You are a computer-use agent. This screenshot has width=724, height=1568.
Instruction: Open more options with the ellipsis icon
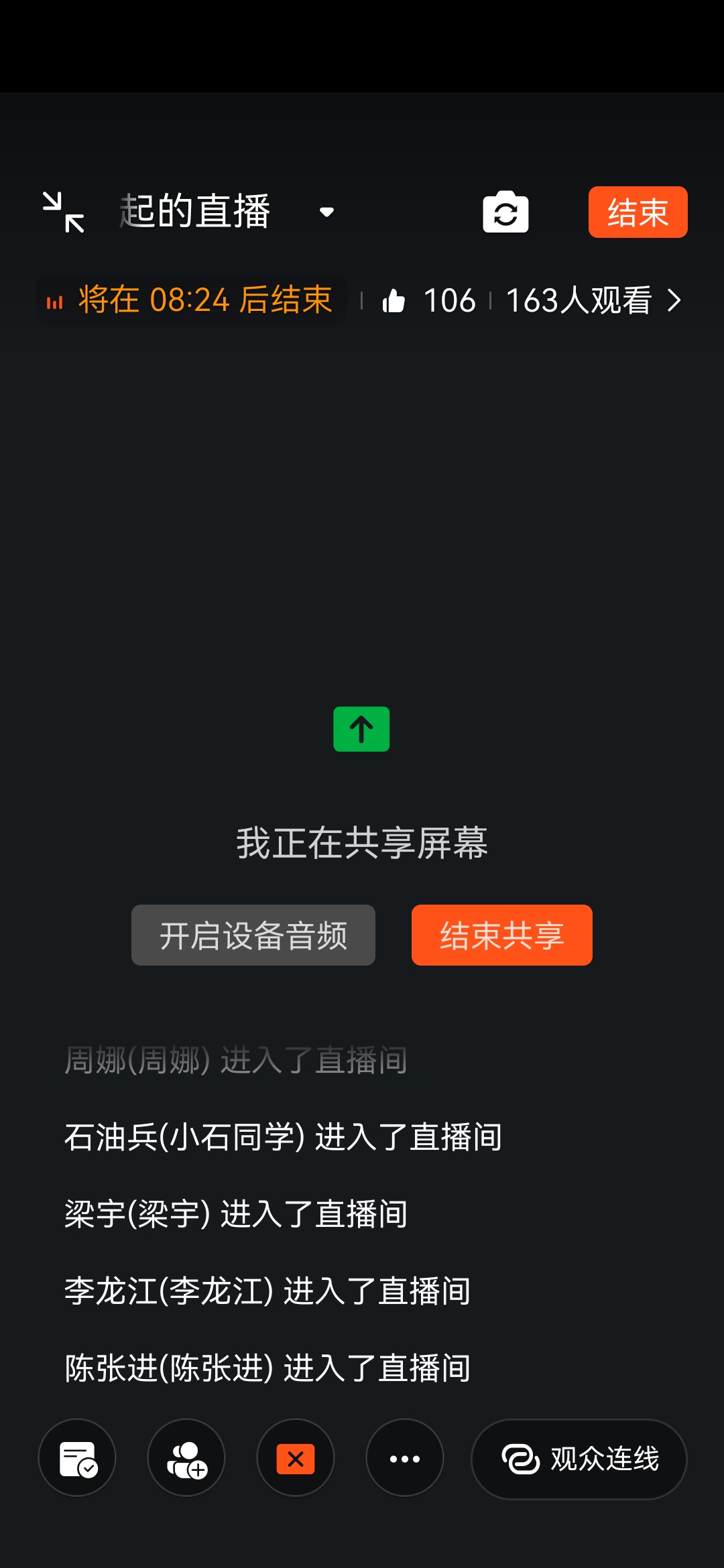coord(405,1458)
